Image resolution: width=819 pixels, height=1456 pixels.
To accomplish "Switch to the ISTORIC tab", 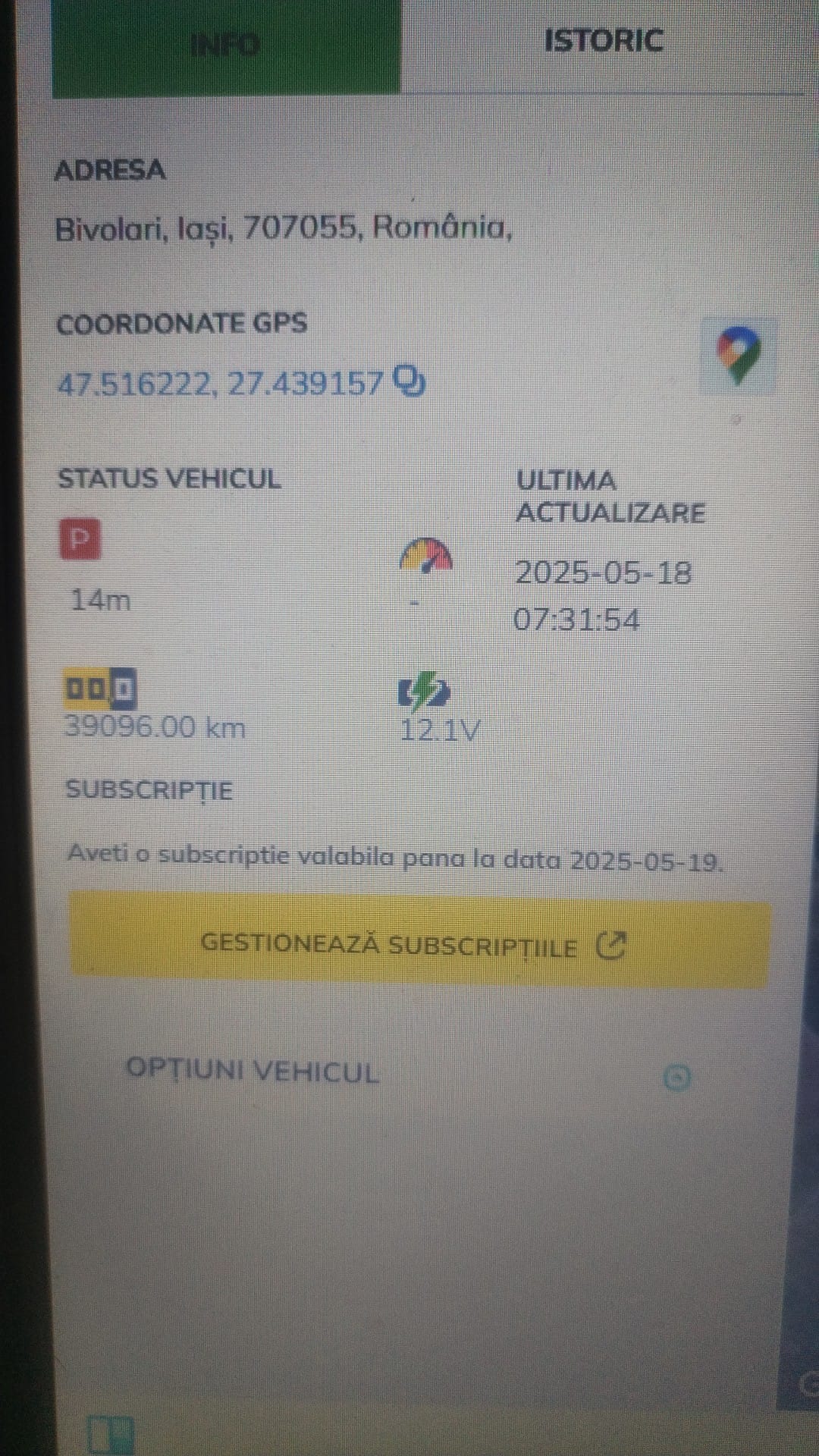I will coord(603,42).
